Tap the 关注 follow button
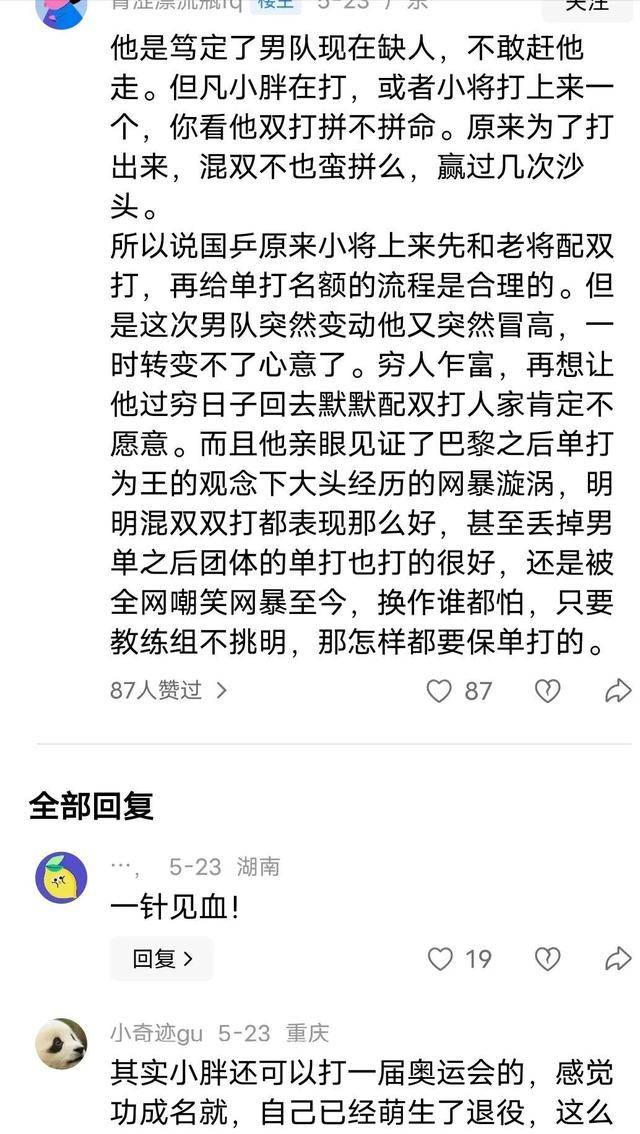This screenshot has height=1134, width=640. (586, 5)
